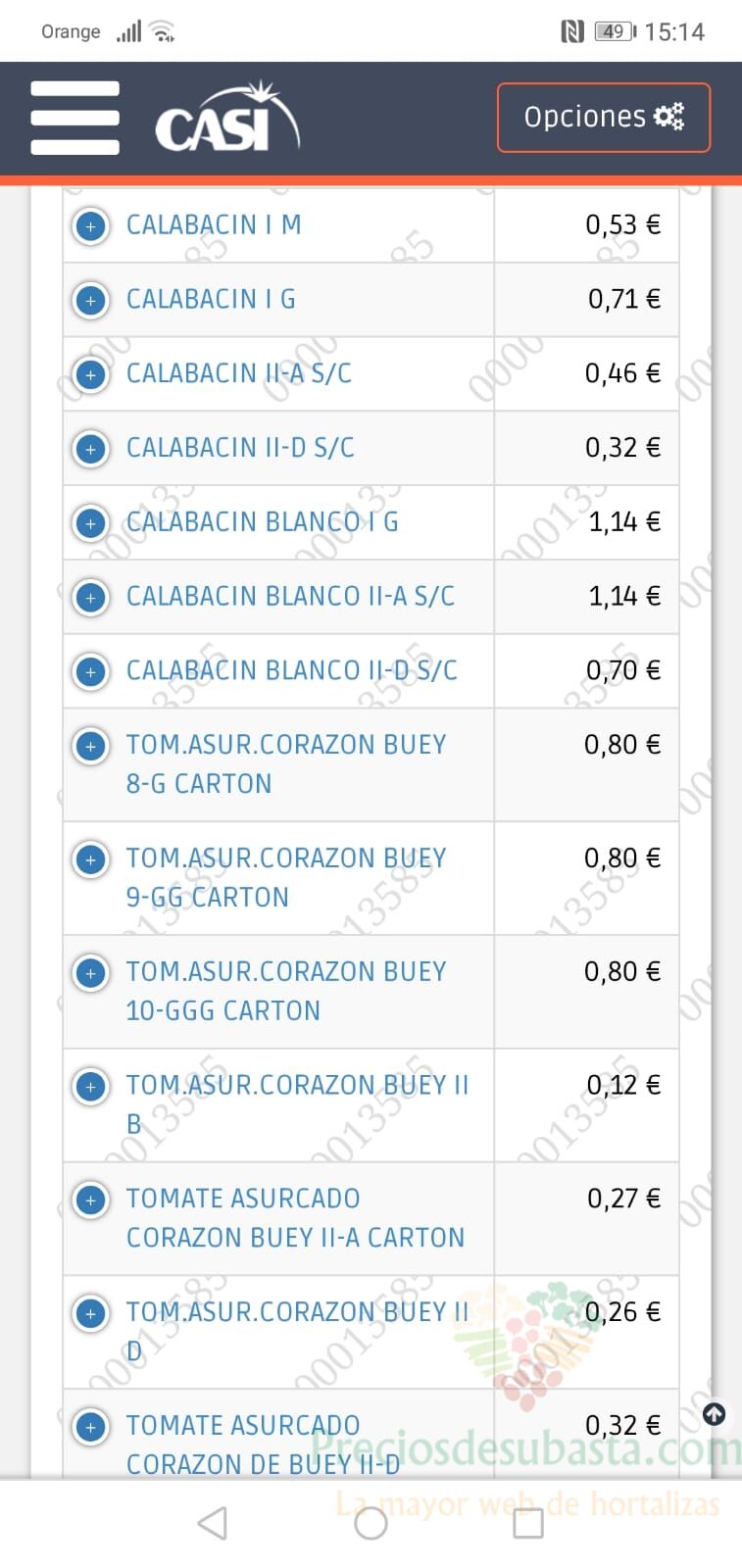Expand TOM.ASUR.CORAZON BUEY II D row
The height and width of the screenshot is (1568, 742).
(91, 1313)
